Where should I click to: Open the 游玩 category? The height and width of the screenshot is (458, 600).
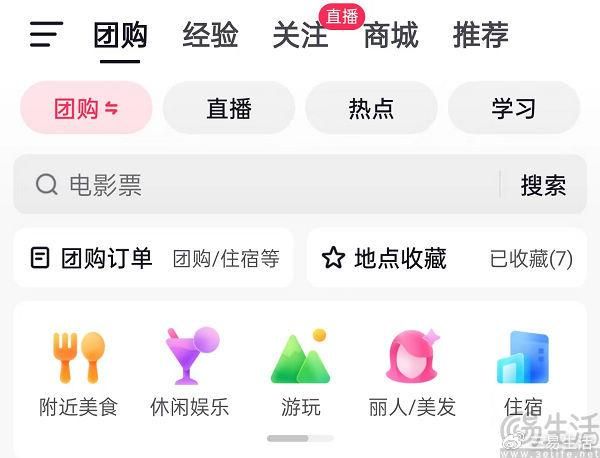[x=300, y=370]
